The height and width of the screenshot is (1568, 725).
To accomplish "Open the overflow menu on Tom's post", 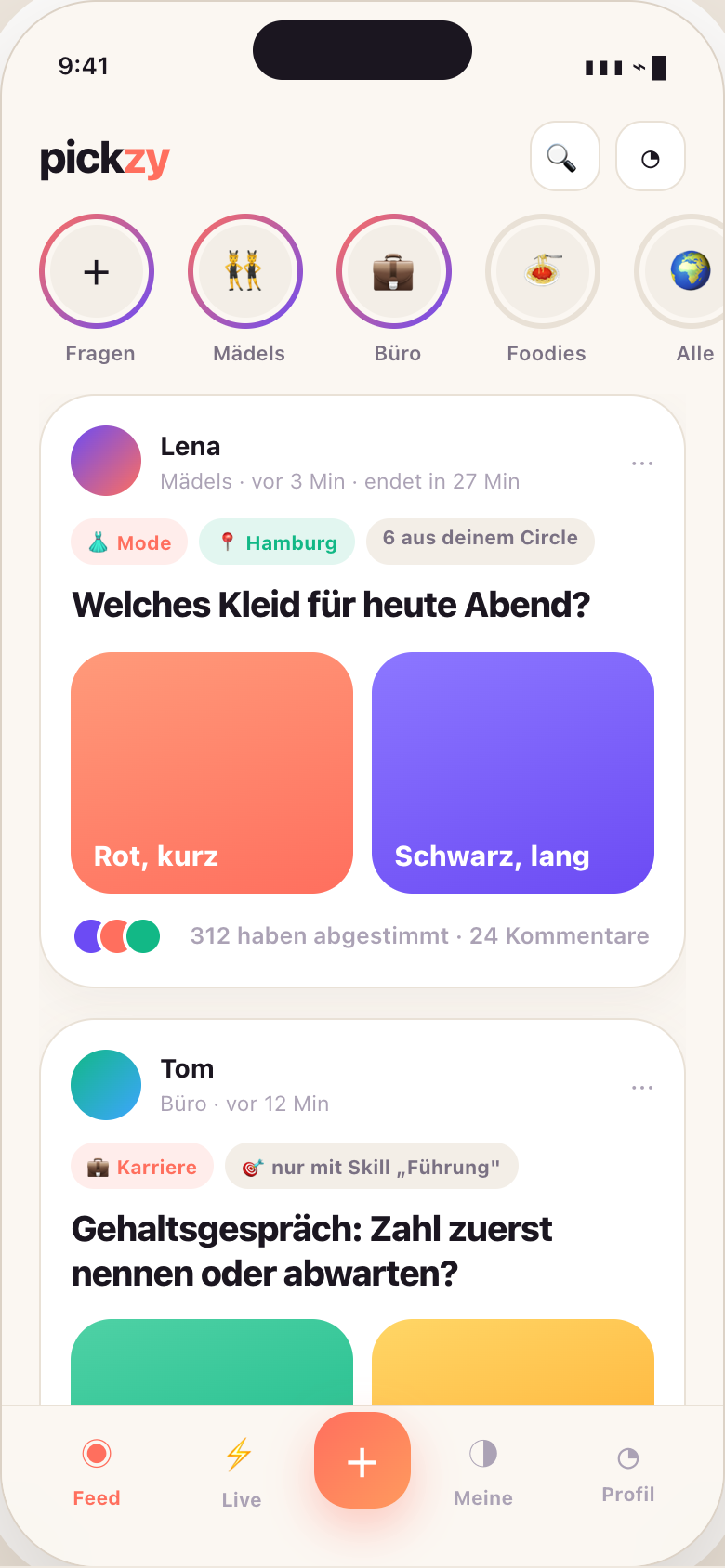I will 642,1088.
